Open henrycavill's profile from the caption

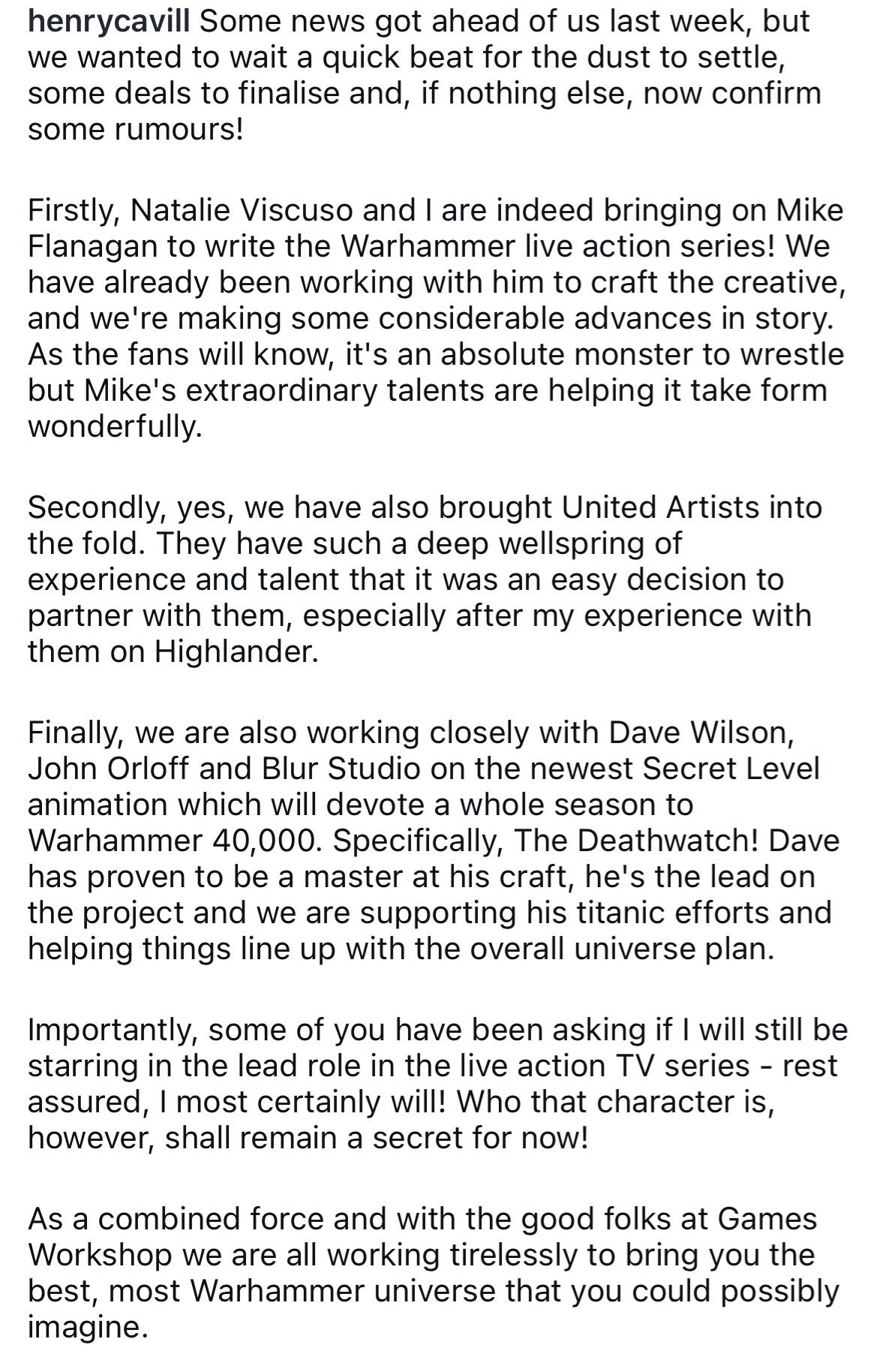[x=109, y=21]
